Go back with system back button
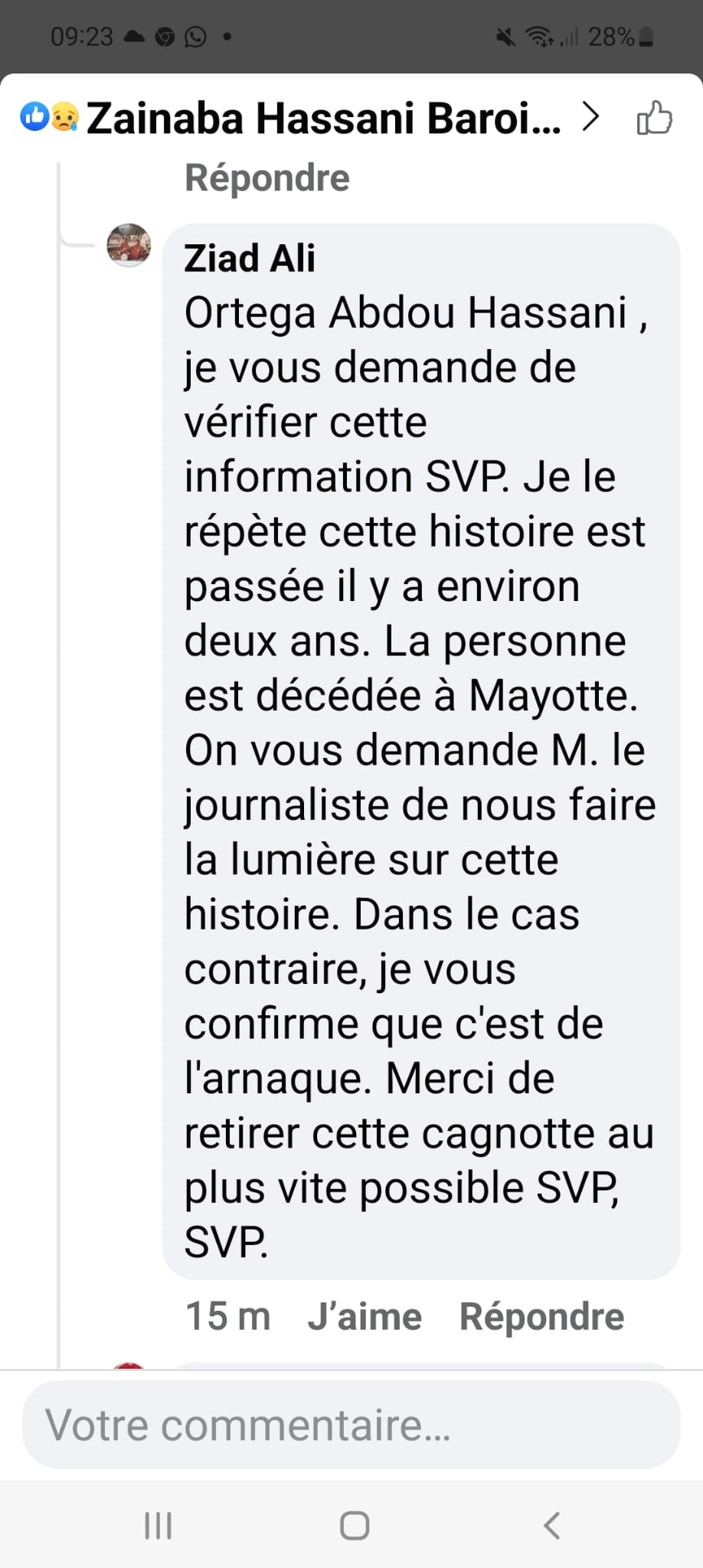Viewport: 703px width, 1568px height. (551, 1526)
